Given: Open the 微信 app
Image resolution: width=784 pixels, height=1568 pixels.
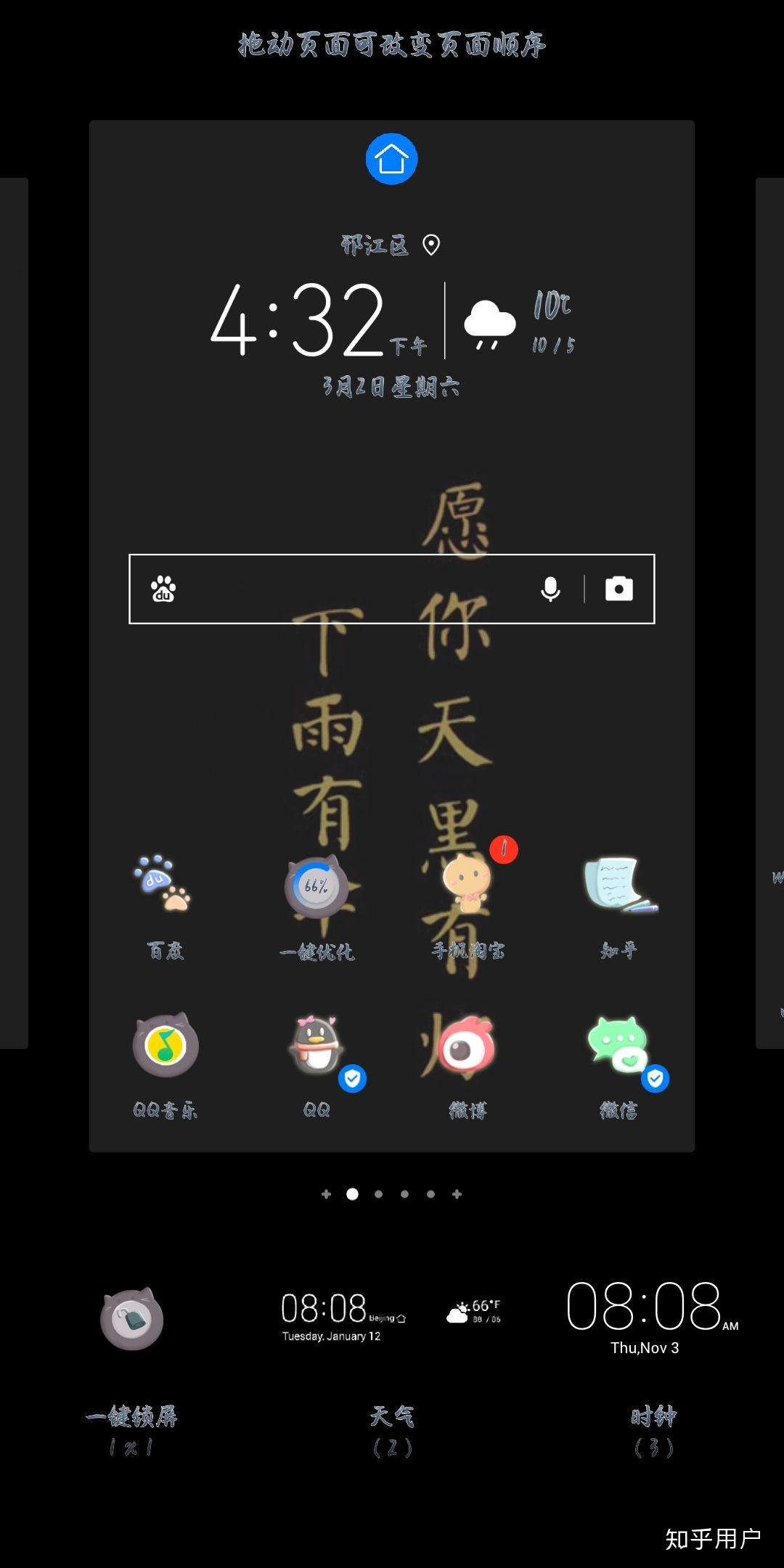Looking at the screenshot, I should (x=619, y=1046).
